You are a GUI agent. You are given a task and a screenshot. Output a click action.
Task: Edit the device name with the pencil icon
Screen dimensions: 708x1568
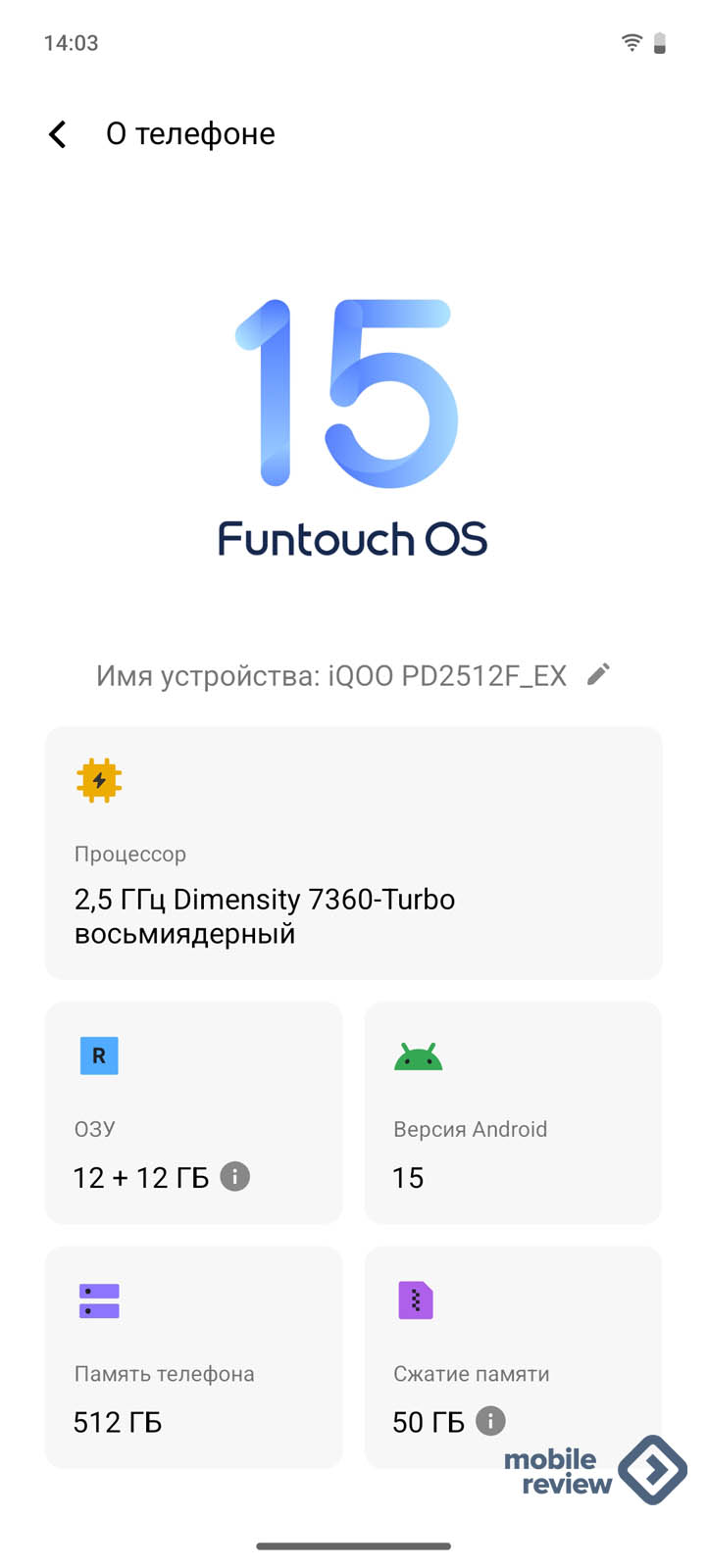click(598, 674)
